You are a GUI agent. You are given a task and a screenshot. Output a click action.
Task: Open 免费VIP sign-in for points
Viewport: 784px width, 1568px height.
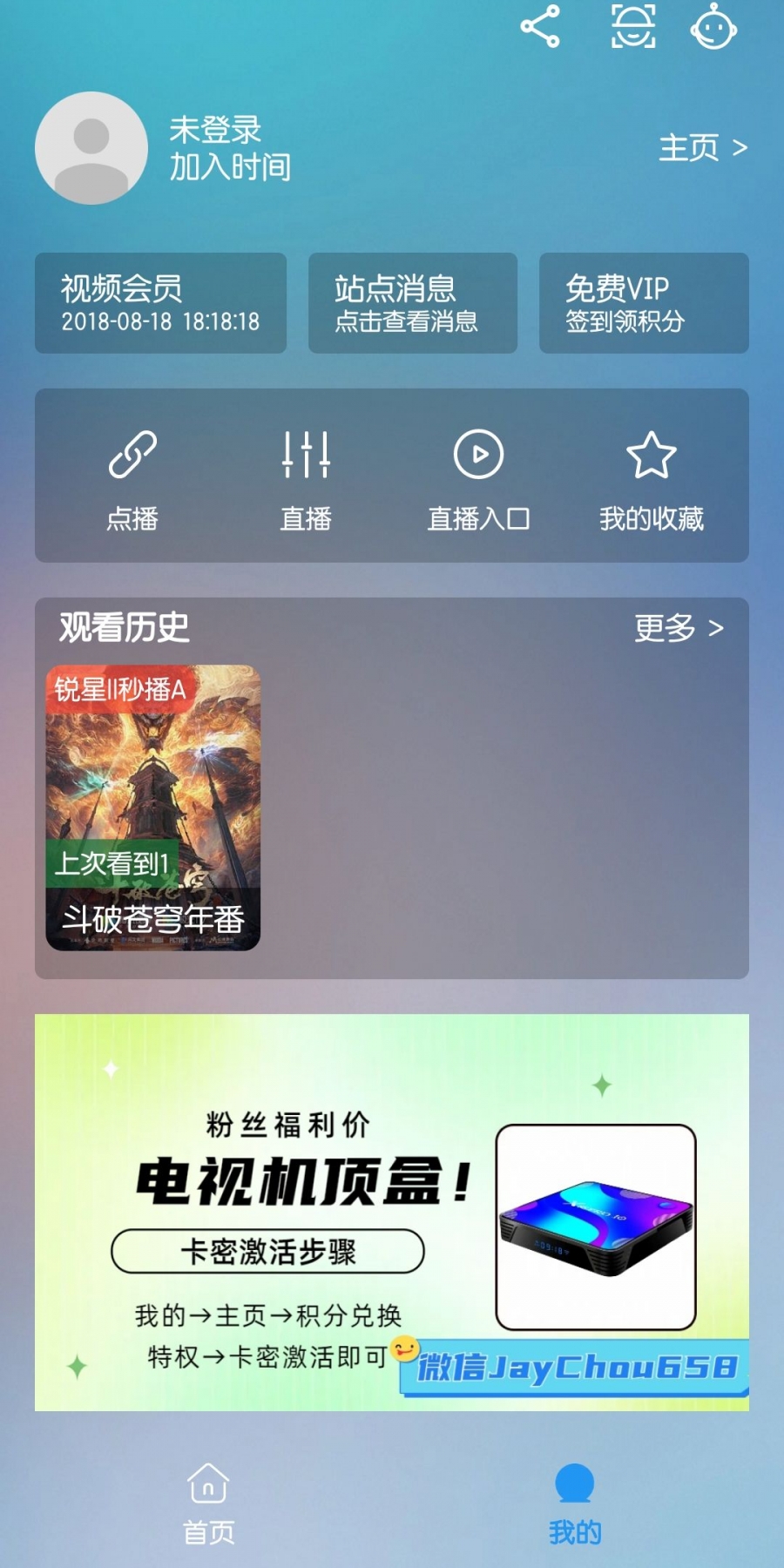tap(643, 303)
